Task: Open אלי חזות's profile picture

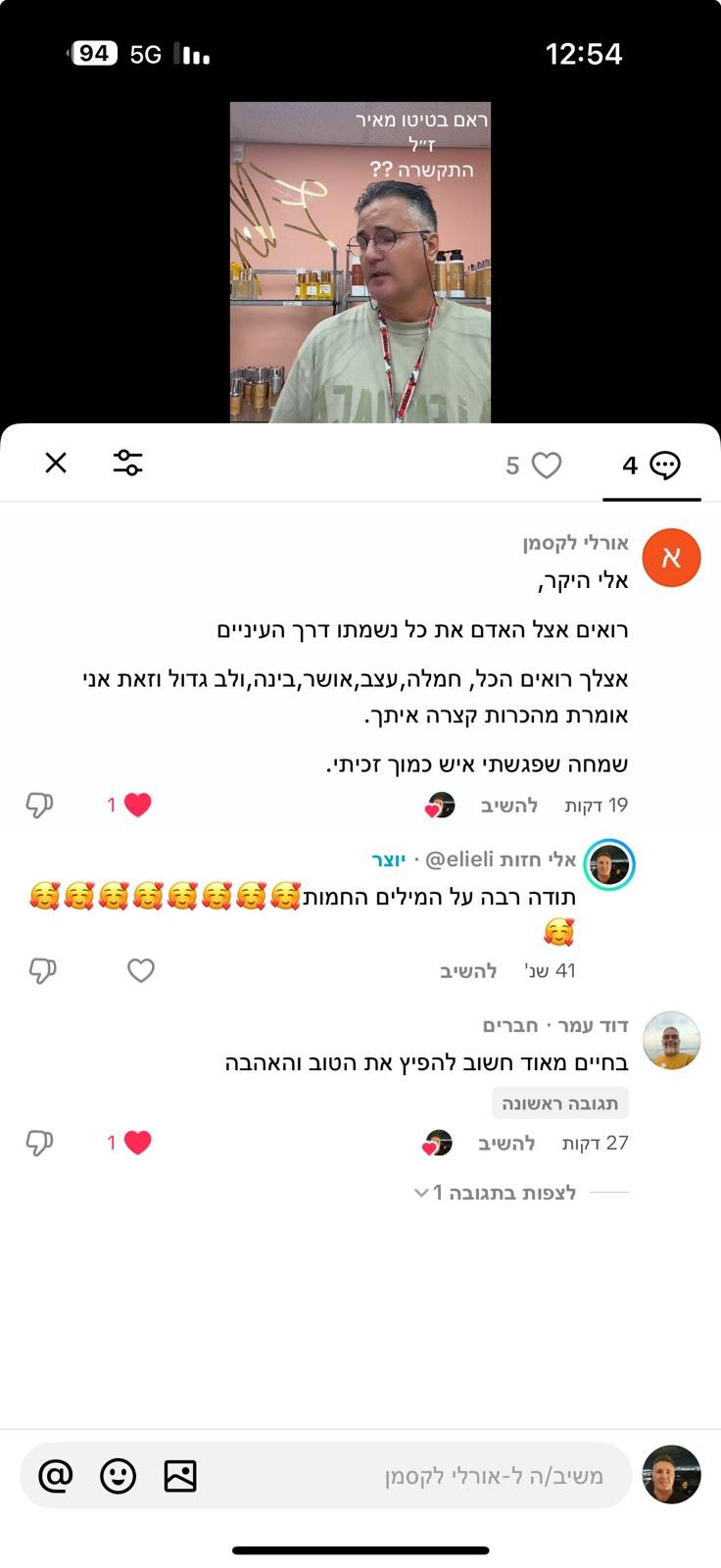Action: point(609,865)
